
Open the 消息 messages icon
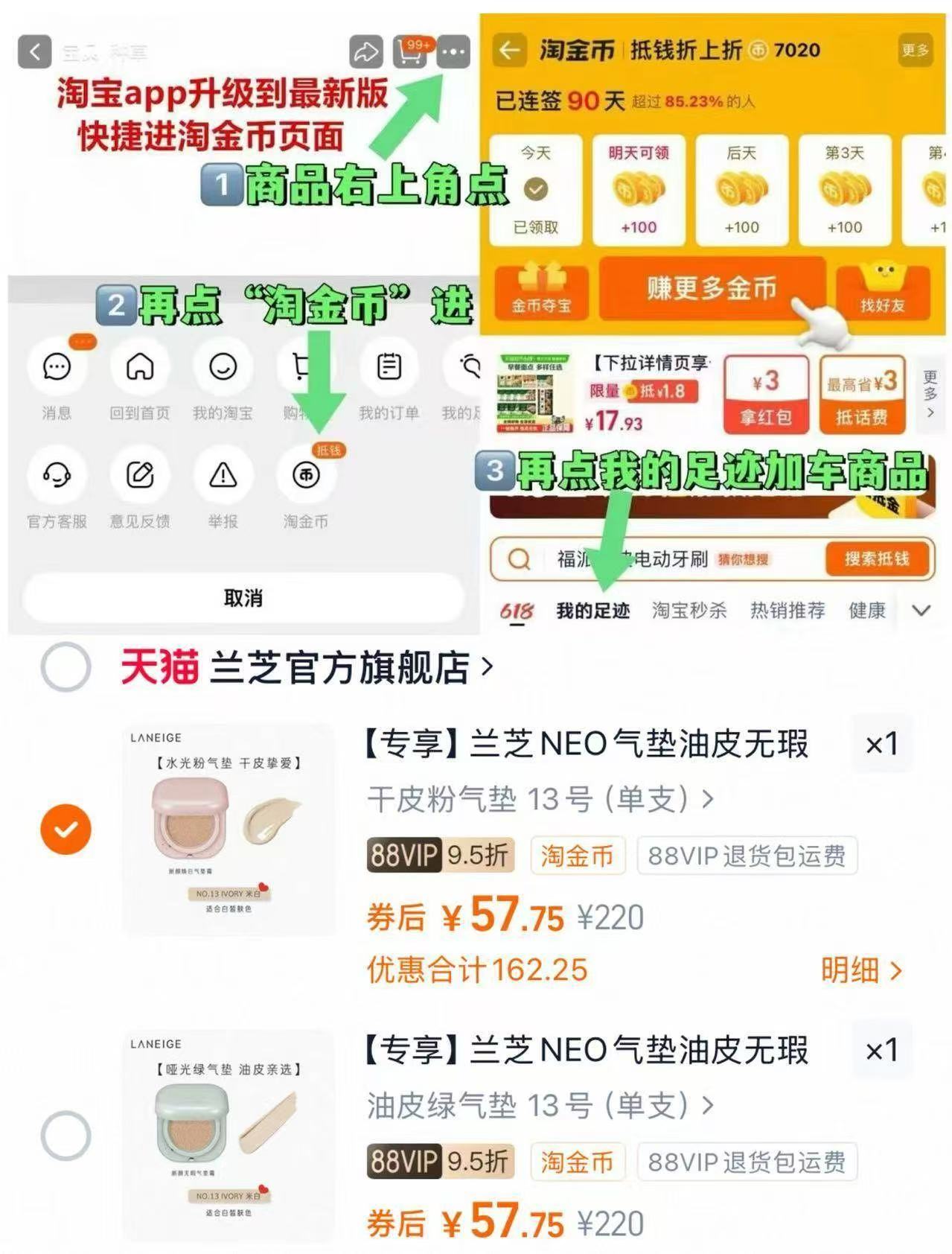[56, 367]
